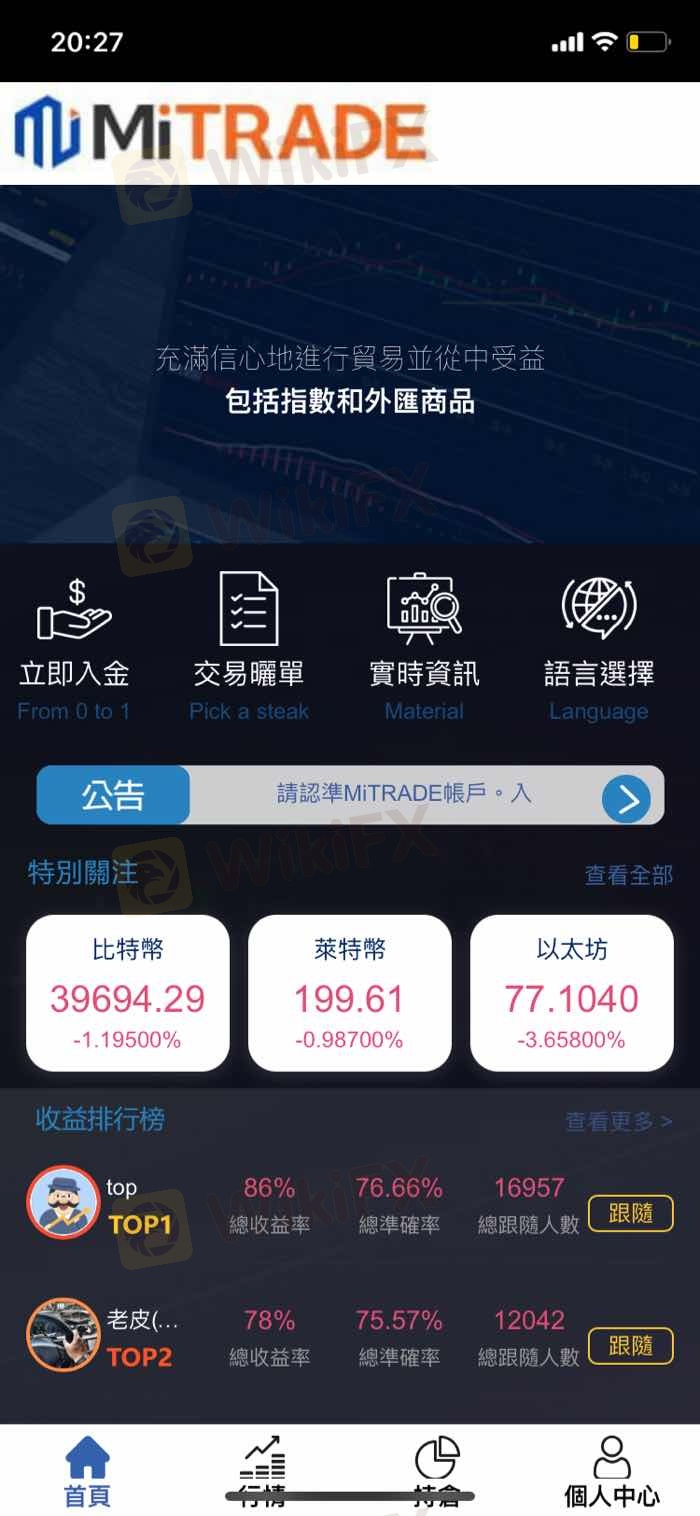This screenshot has width=700, height=1516.
Task: View all in 特別關注 (查看全部)
Action: tap(628, 875)
